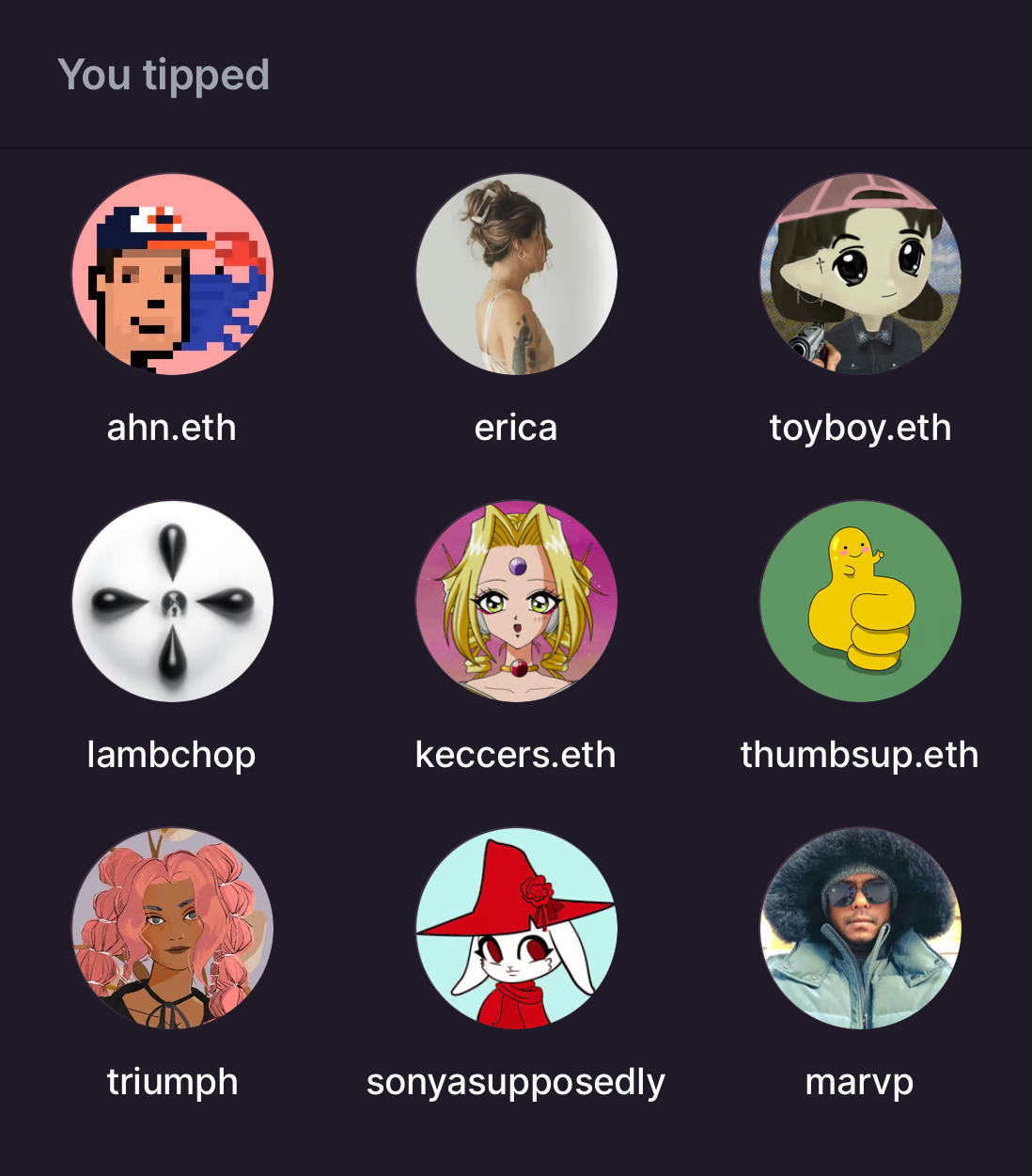Select the sonyasupposedly avatar
Screen dimensions: 1032x1176
point(516,929)
